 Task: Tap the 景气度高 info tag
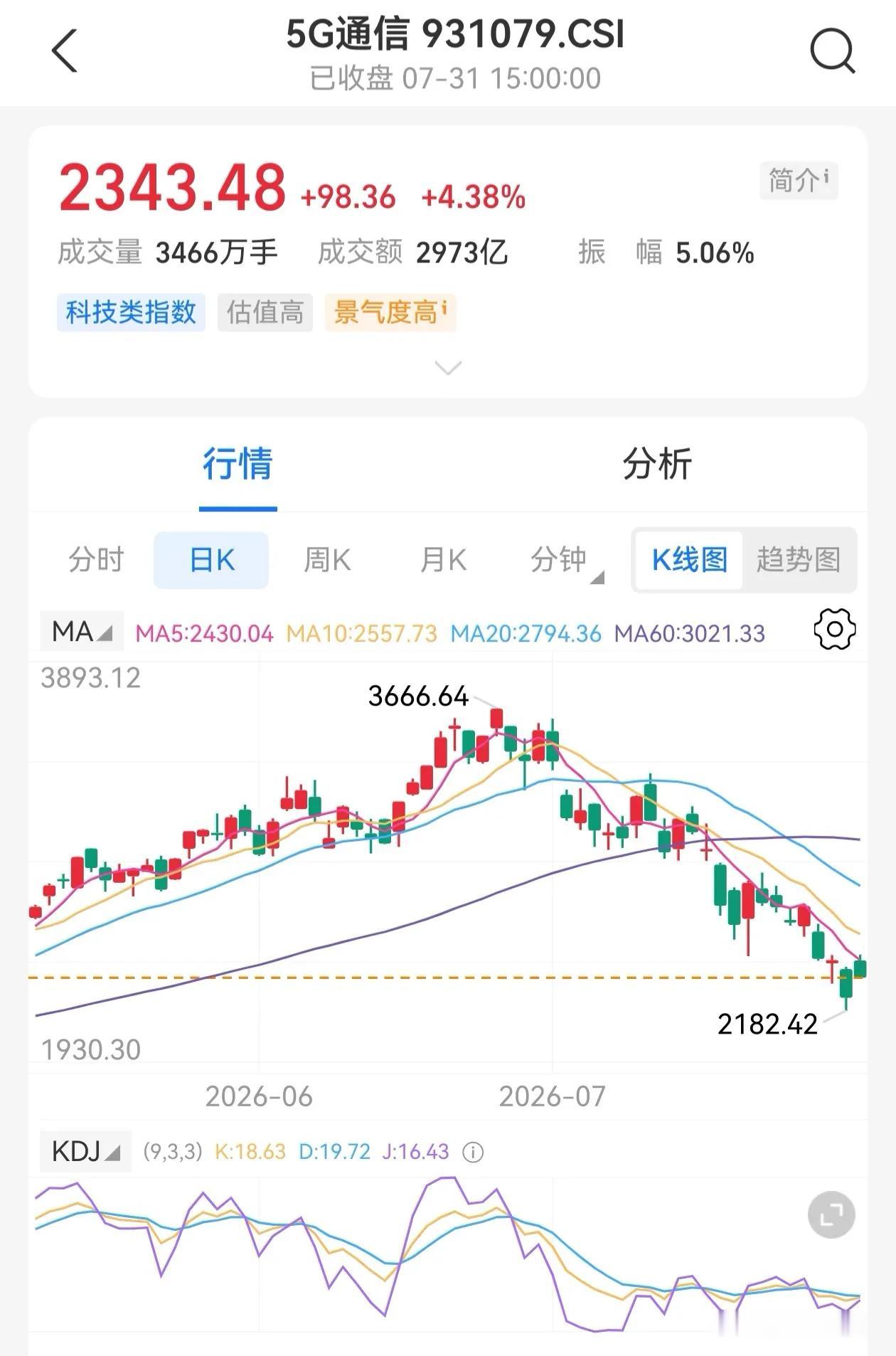click(x=390, y=312)
